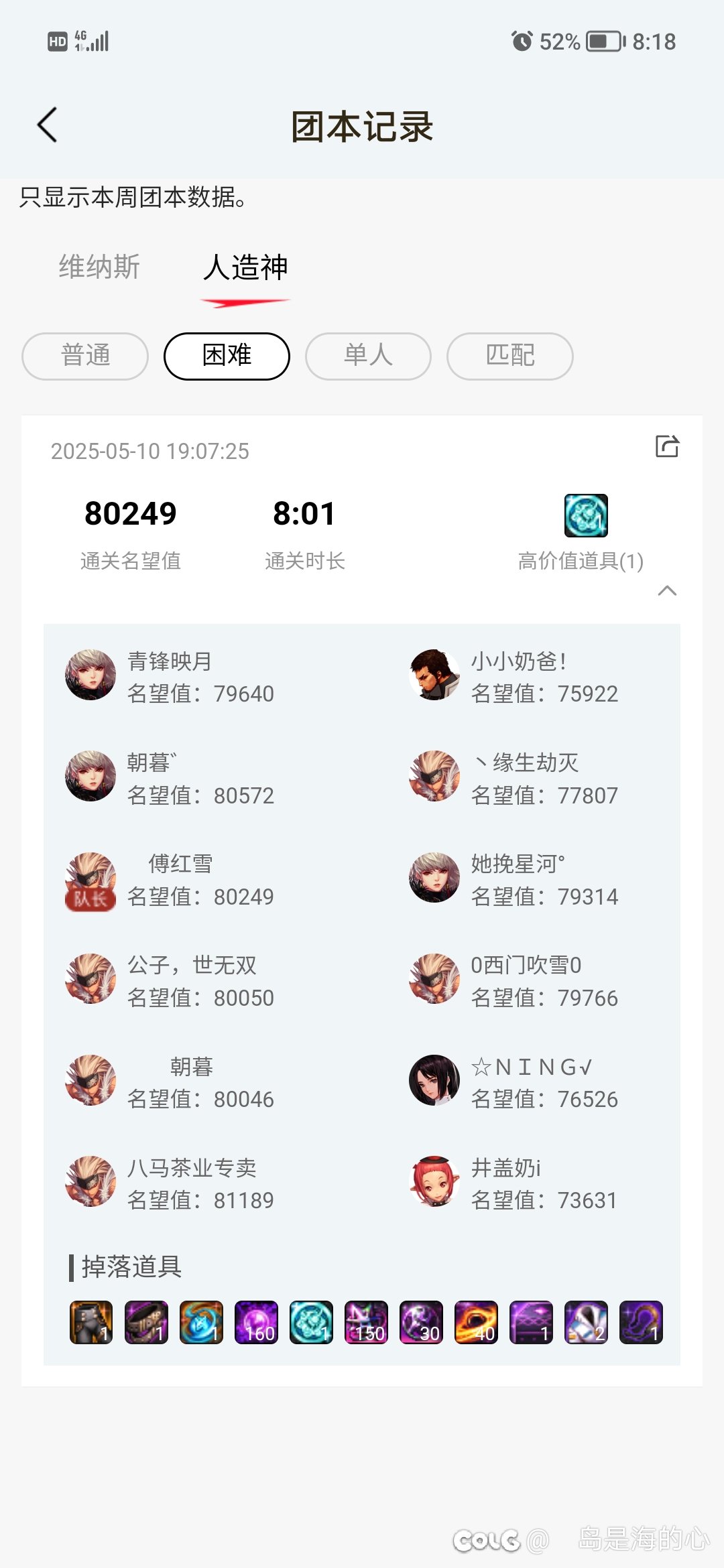724x1568 pixels.
Task: View player 青锋映月's profile
Action: click(x=170, y=675)
